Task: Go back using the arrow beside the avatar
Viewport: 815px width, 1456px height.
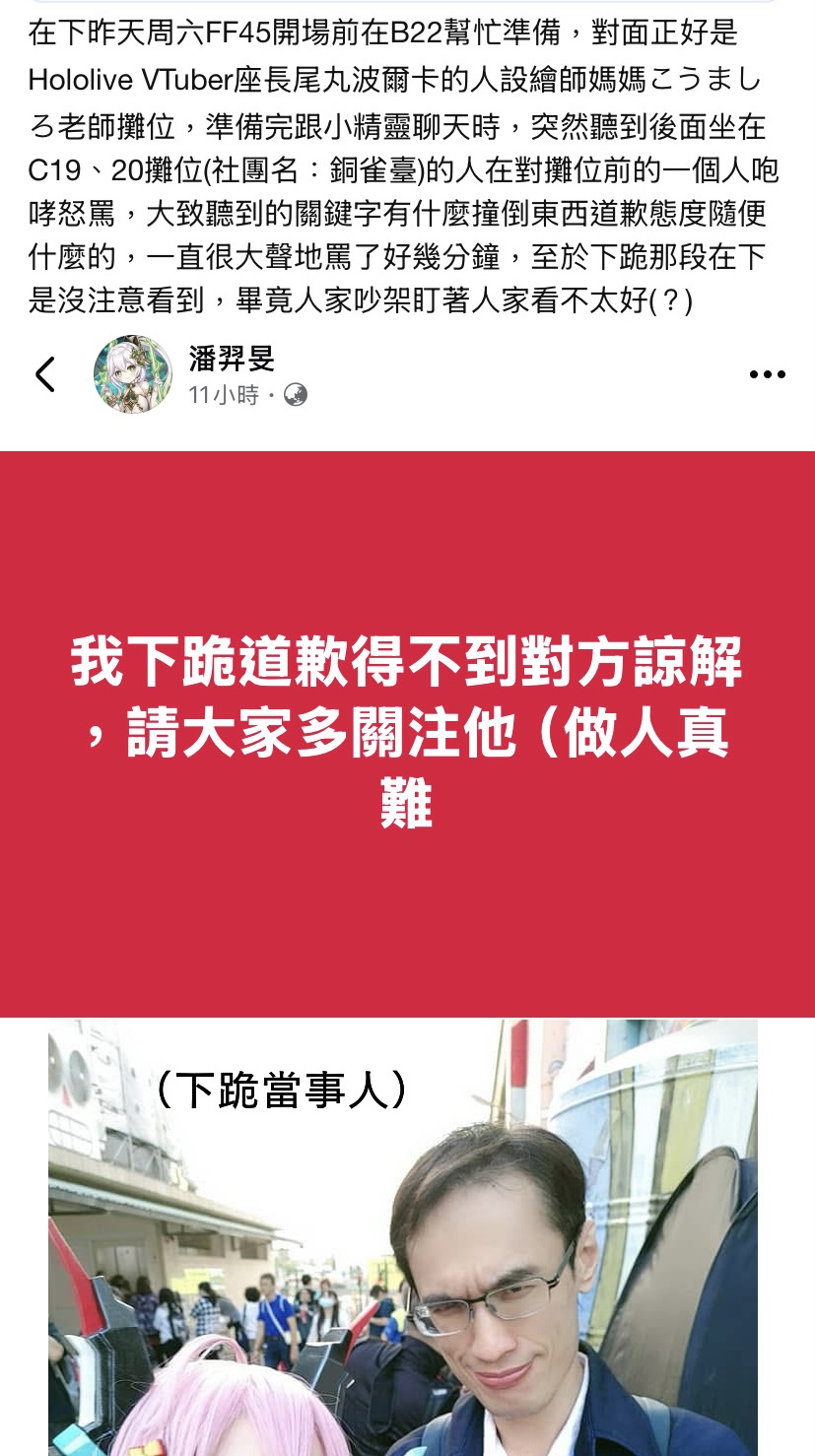Action: click(45, 374)
